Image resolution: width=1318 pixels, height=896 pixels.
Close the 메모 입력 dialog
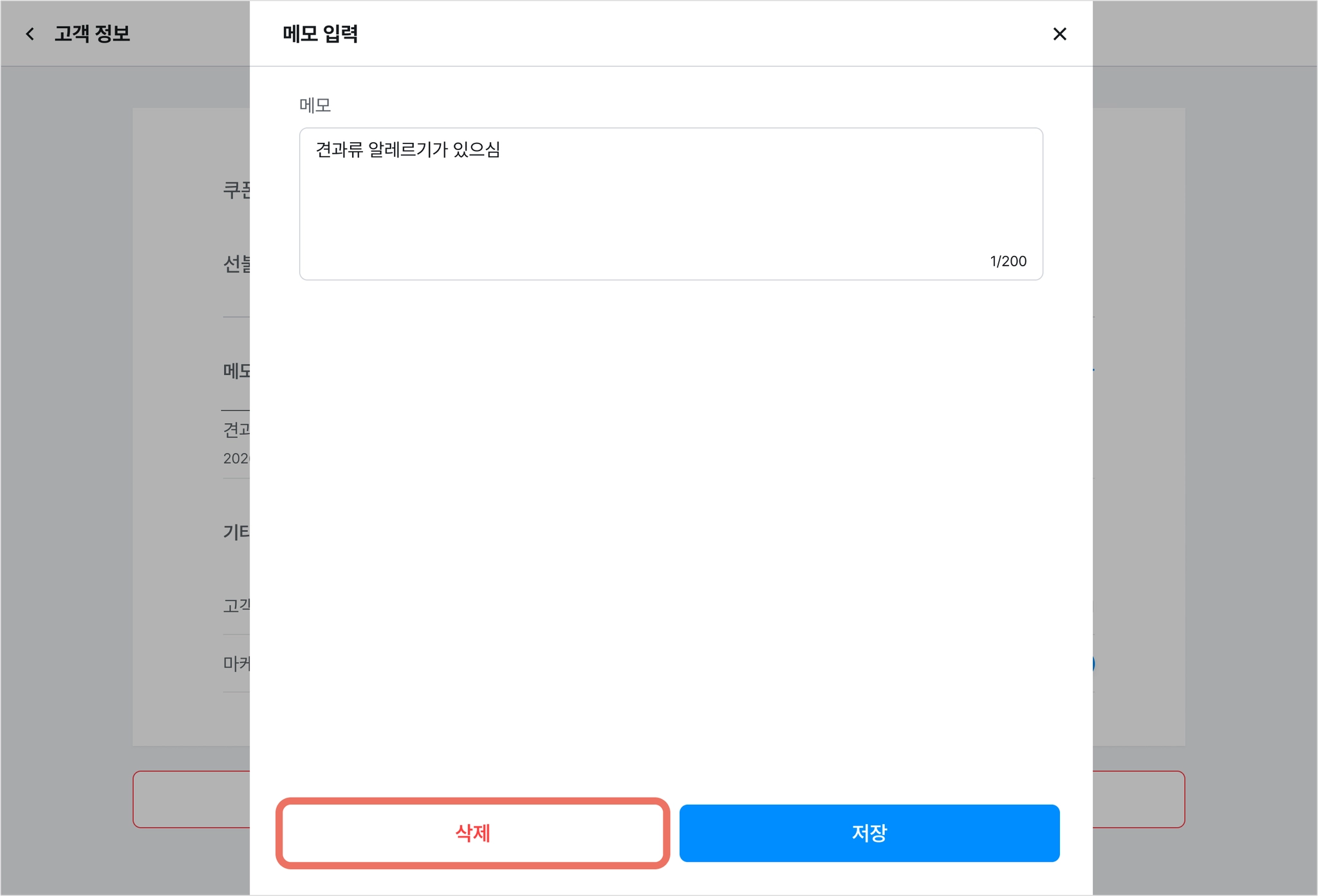[1059, 34]
